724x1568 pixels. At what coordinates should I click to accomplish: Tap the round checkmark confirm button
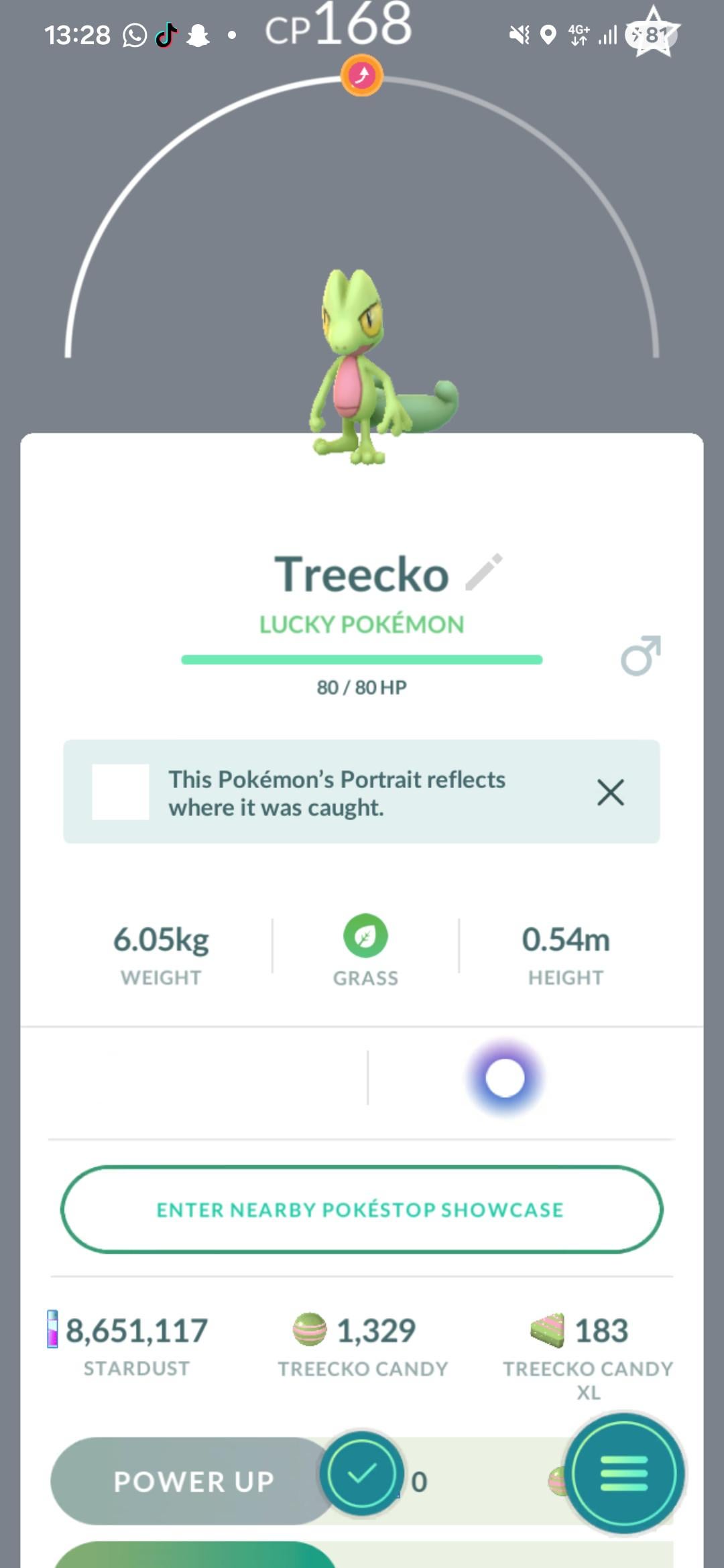(362, 1473)
